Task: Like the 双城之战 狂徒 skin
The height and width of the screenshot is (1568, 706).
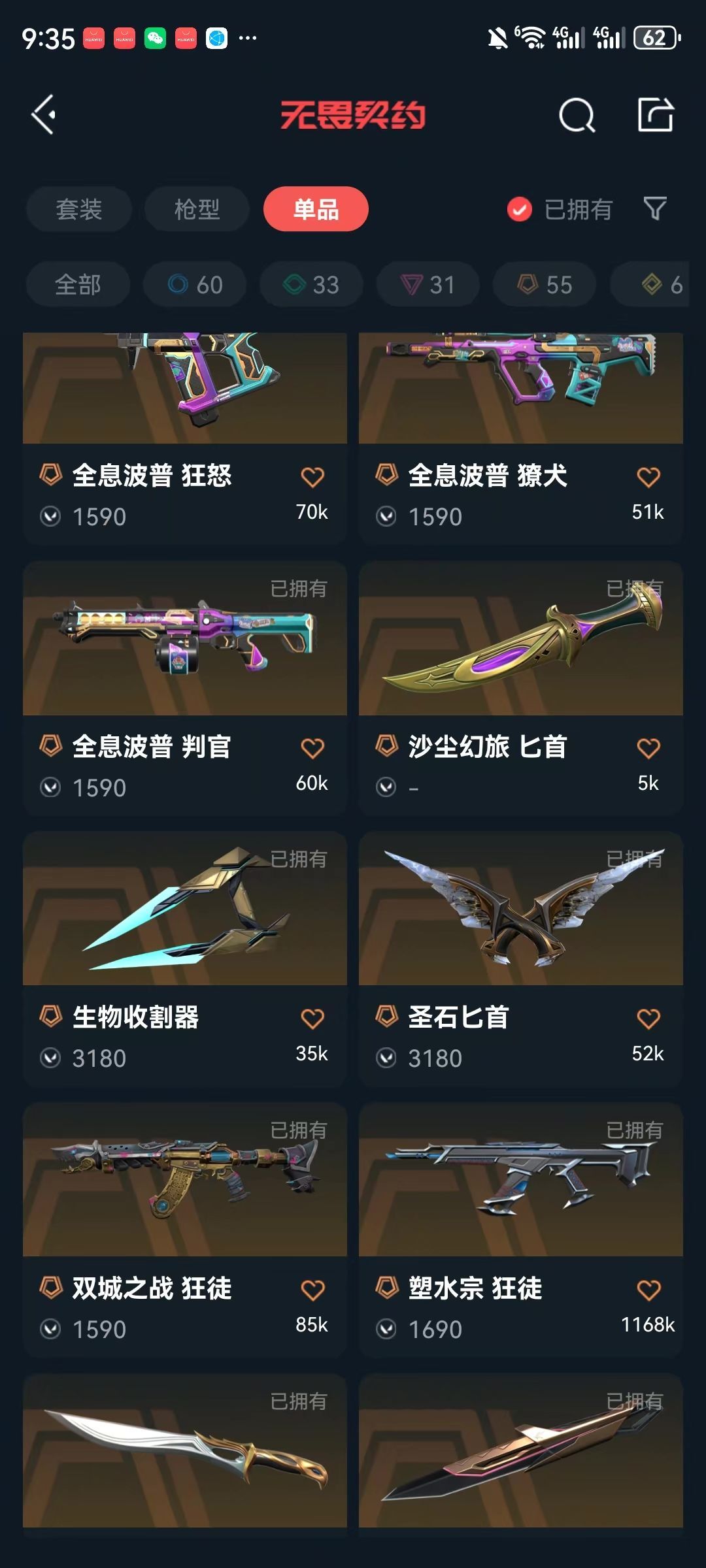Action: [x=312, y=1290]
